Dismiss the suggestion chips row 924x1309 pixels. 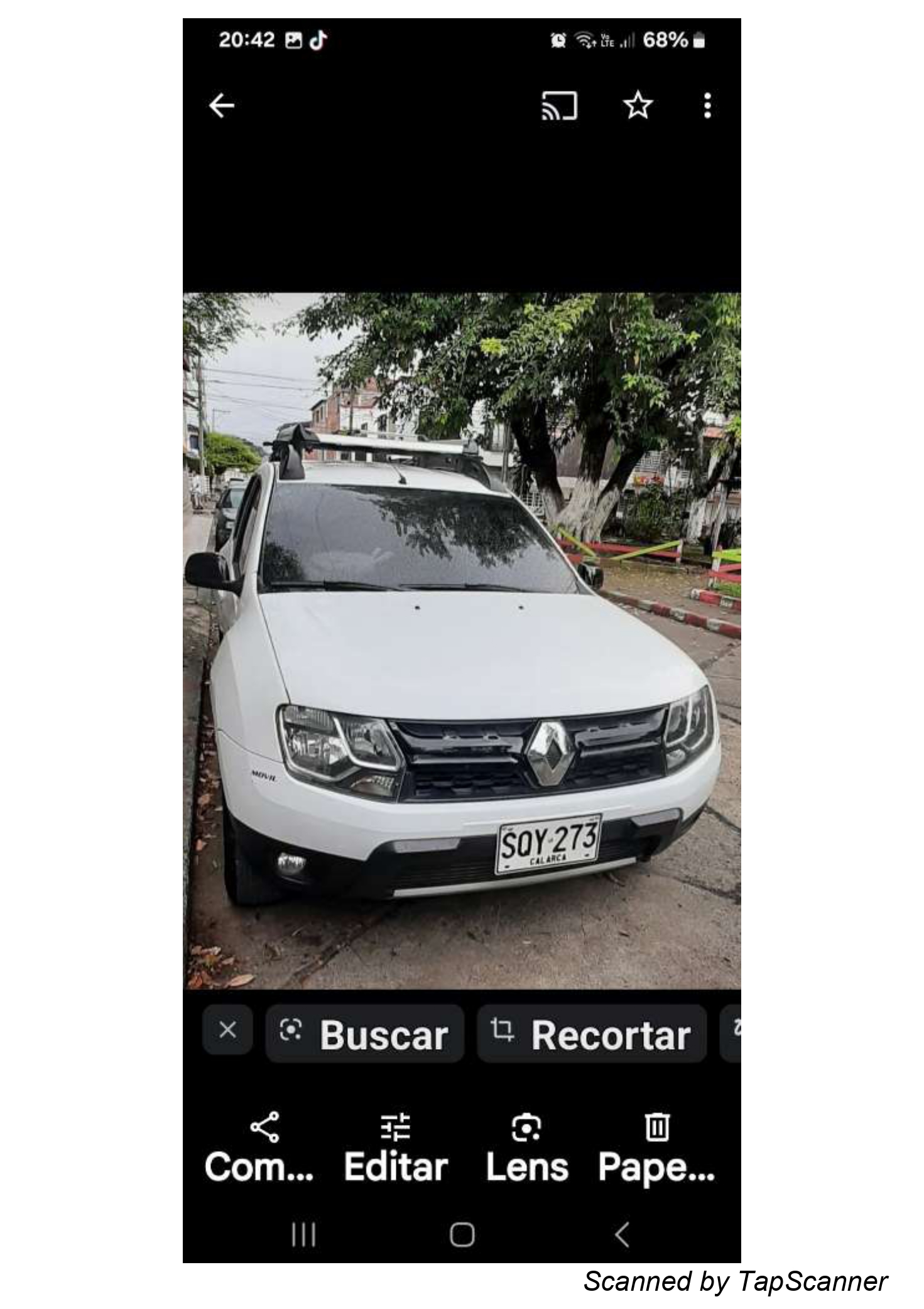pyautogui.click(x=227, y=1029)
